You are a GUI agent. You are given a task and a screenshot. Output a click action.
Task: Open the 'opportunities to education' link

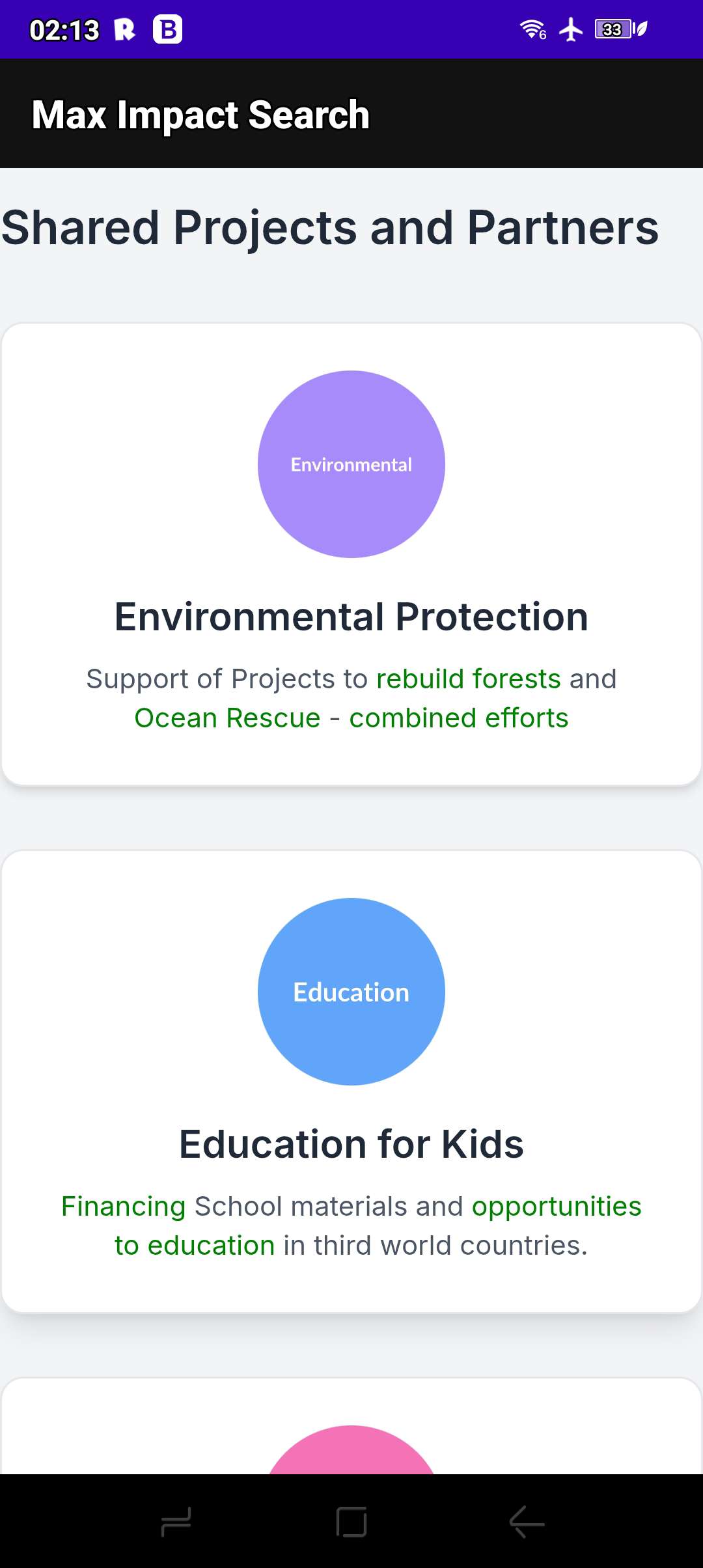(x=557, y=1206)
